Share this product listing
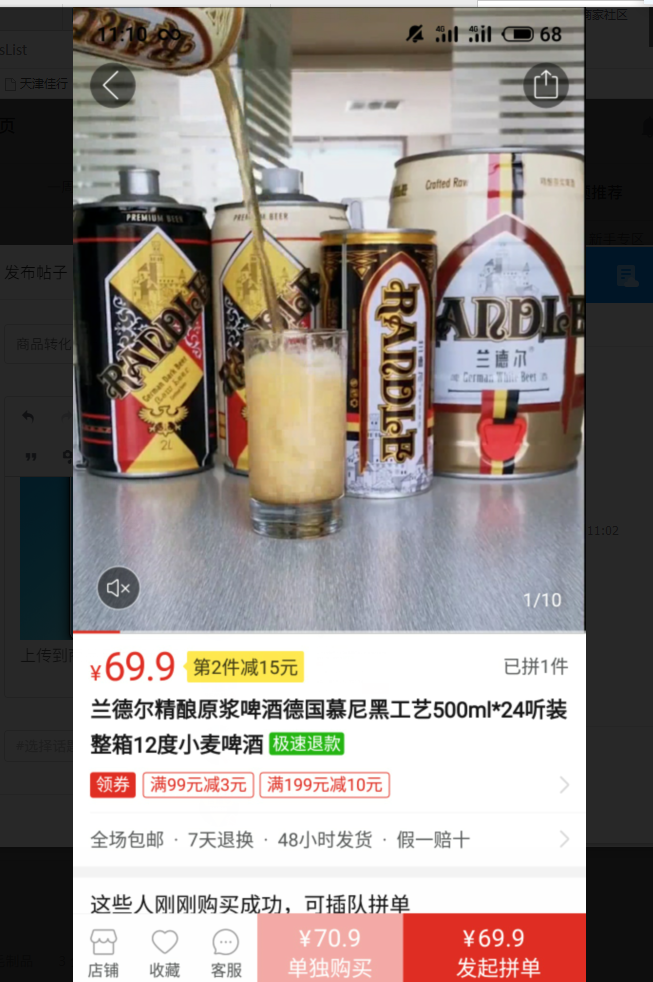This screenshot has height=982, width=653. 545,85
